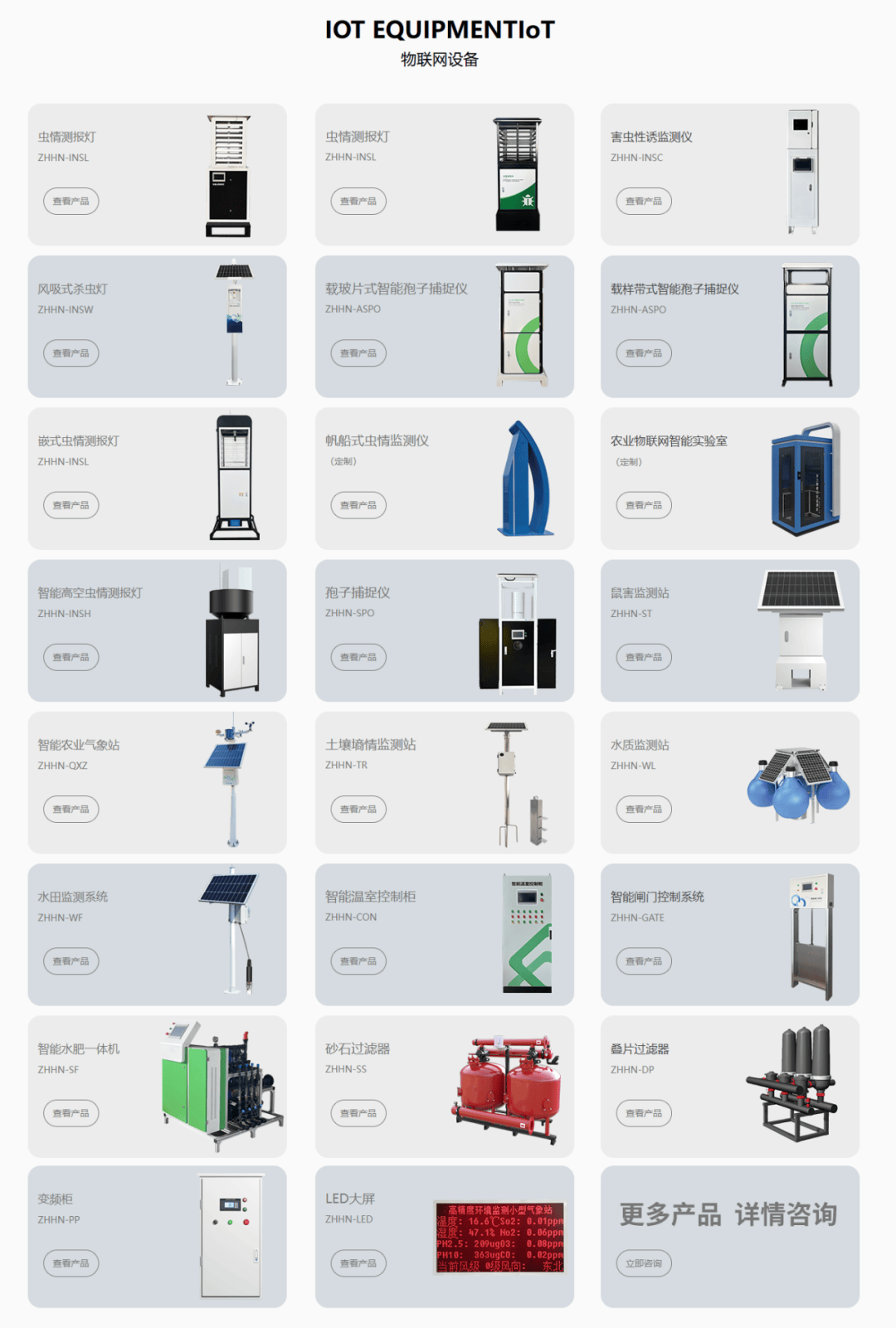
Task: View product 帆船式虫情监测仪
Action: point(358,505)
